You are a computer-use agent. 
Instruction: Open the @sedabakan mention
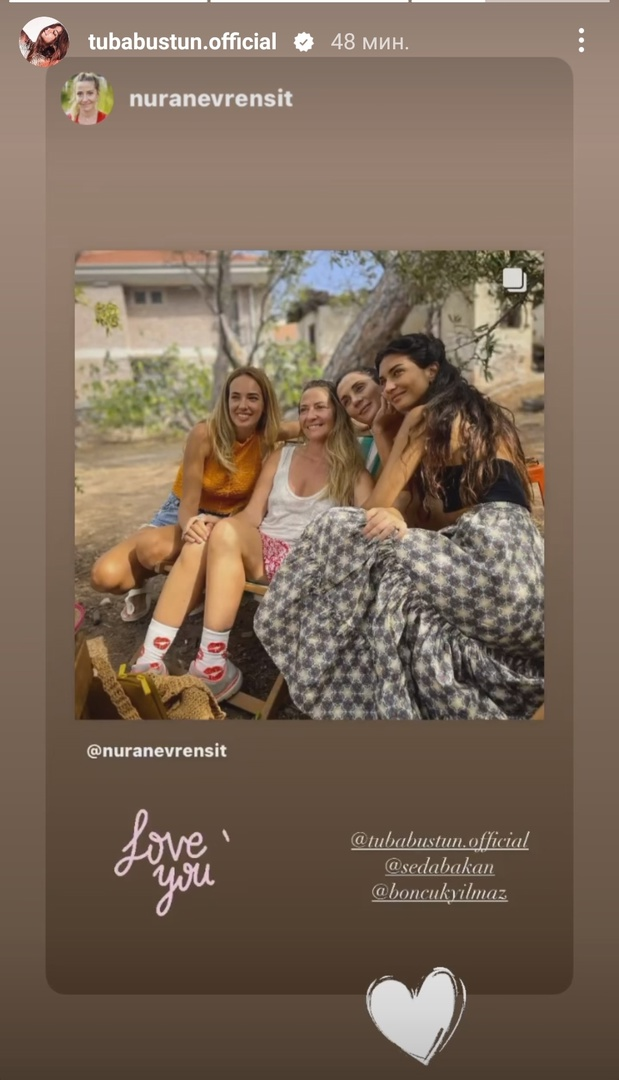(x=439, y=866)
